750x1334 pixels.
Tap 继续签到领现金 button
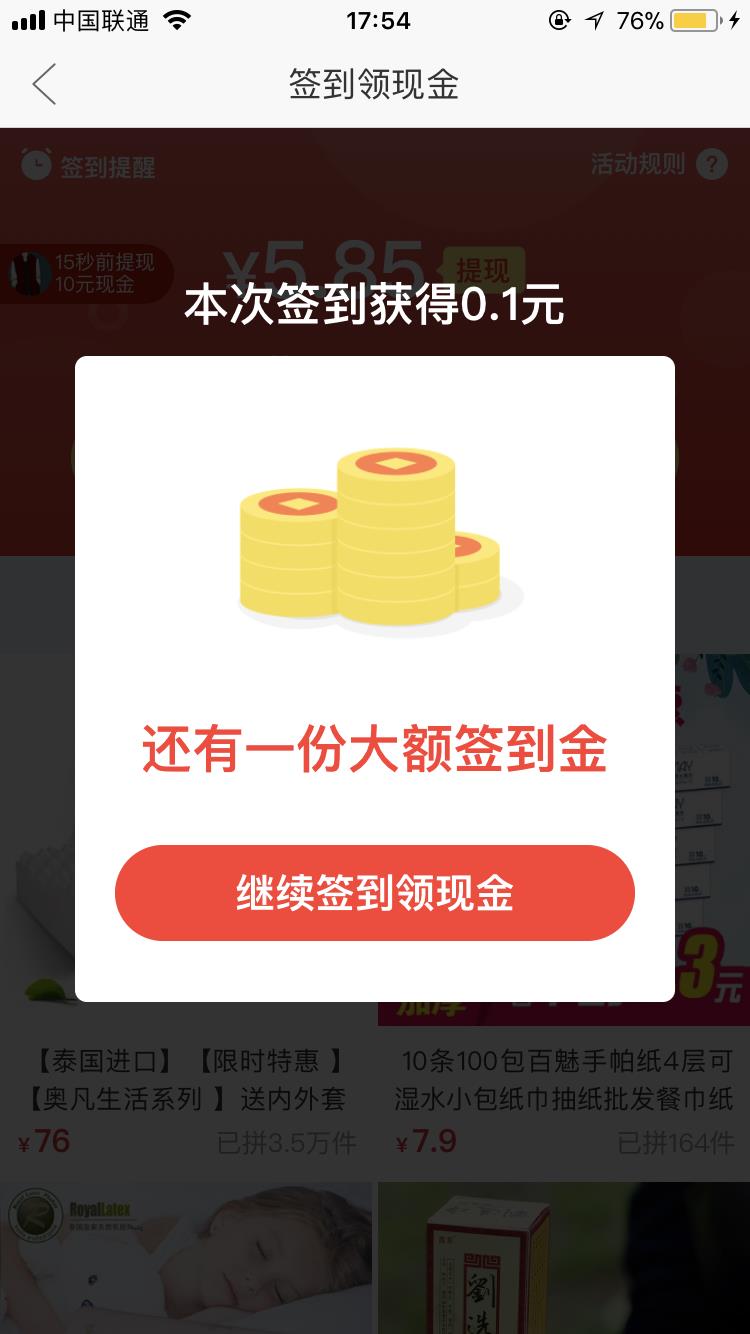tap(374, 893)
